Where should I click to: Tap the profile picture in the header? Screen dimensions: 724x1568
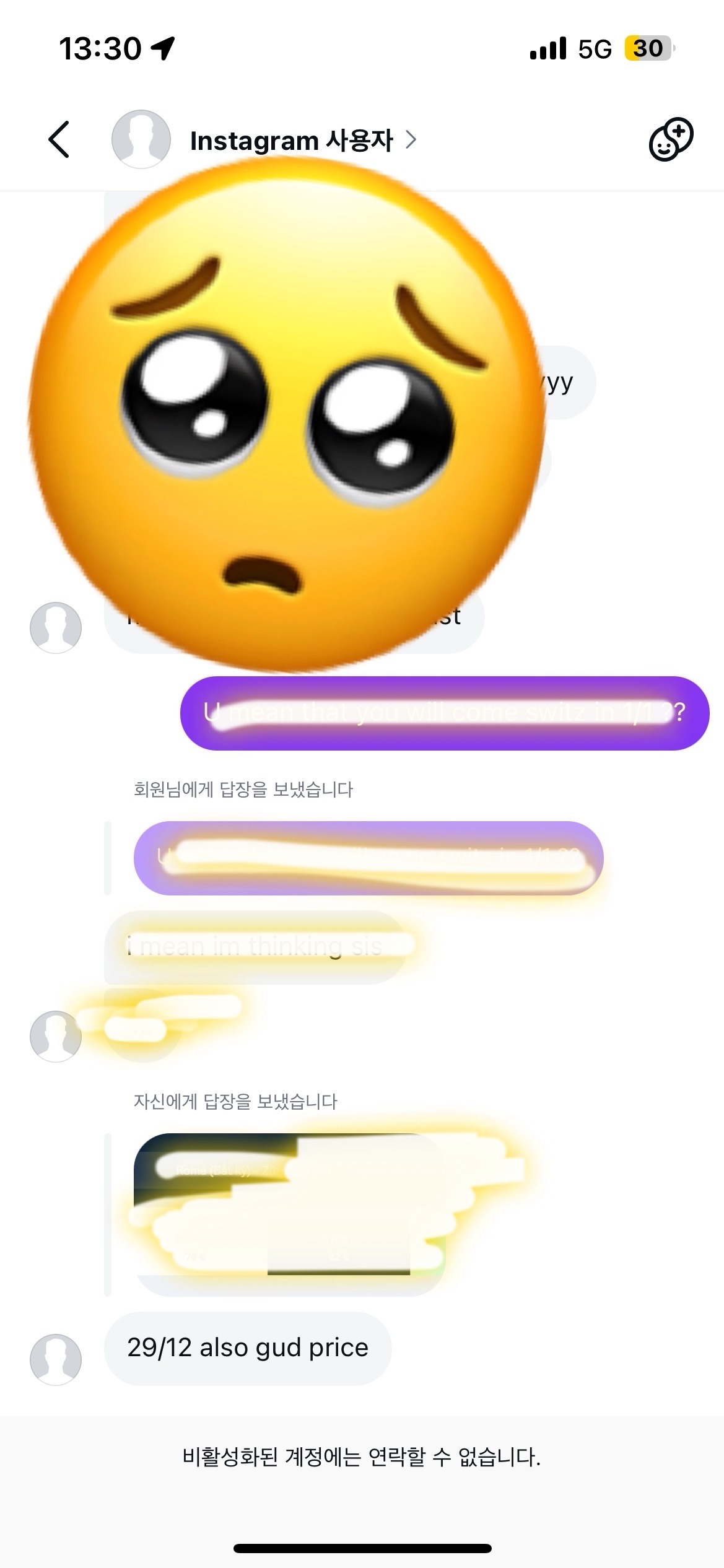point(141,140)
